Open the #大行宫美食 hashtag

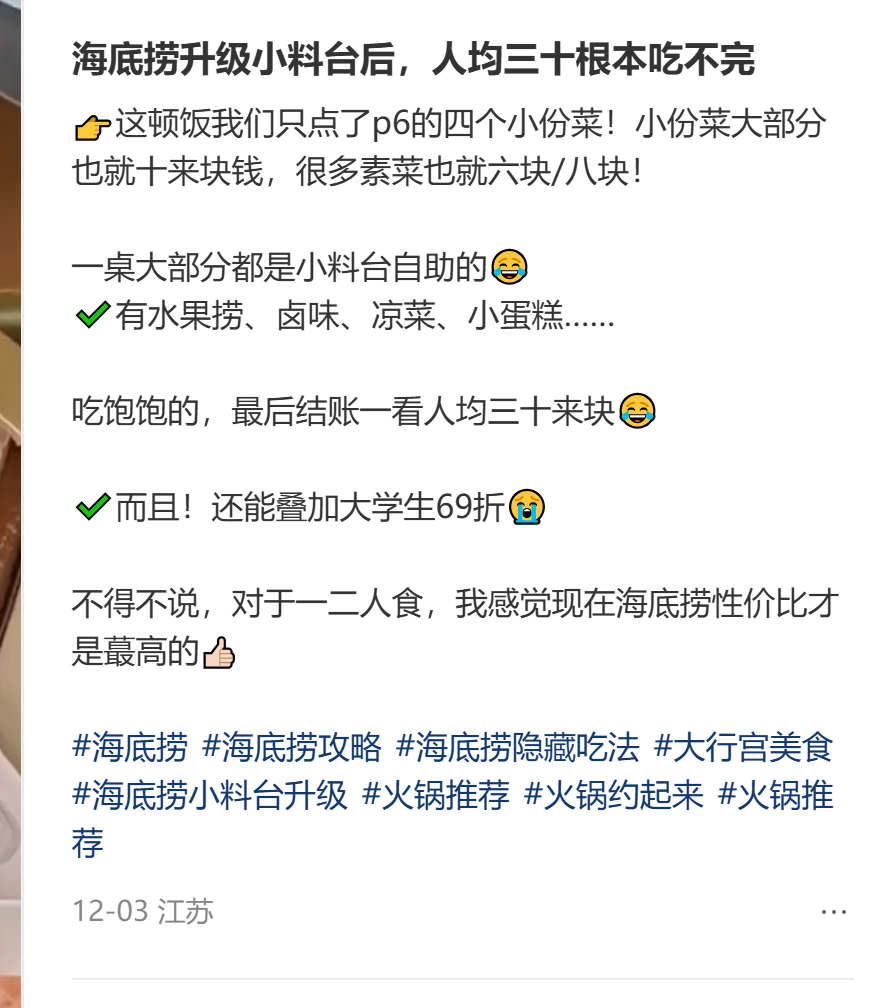click(743, 747)
